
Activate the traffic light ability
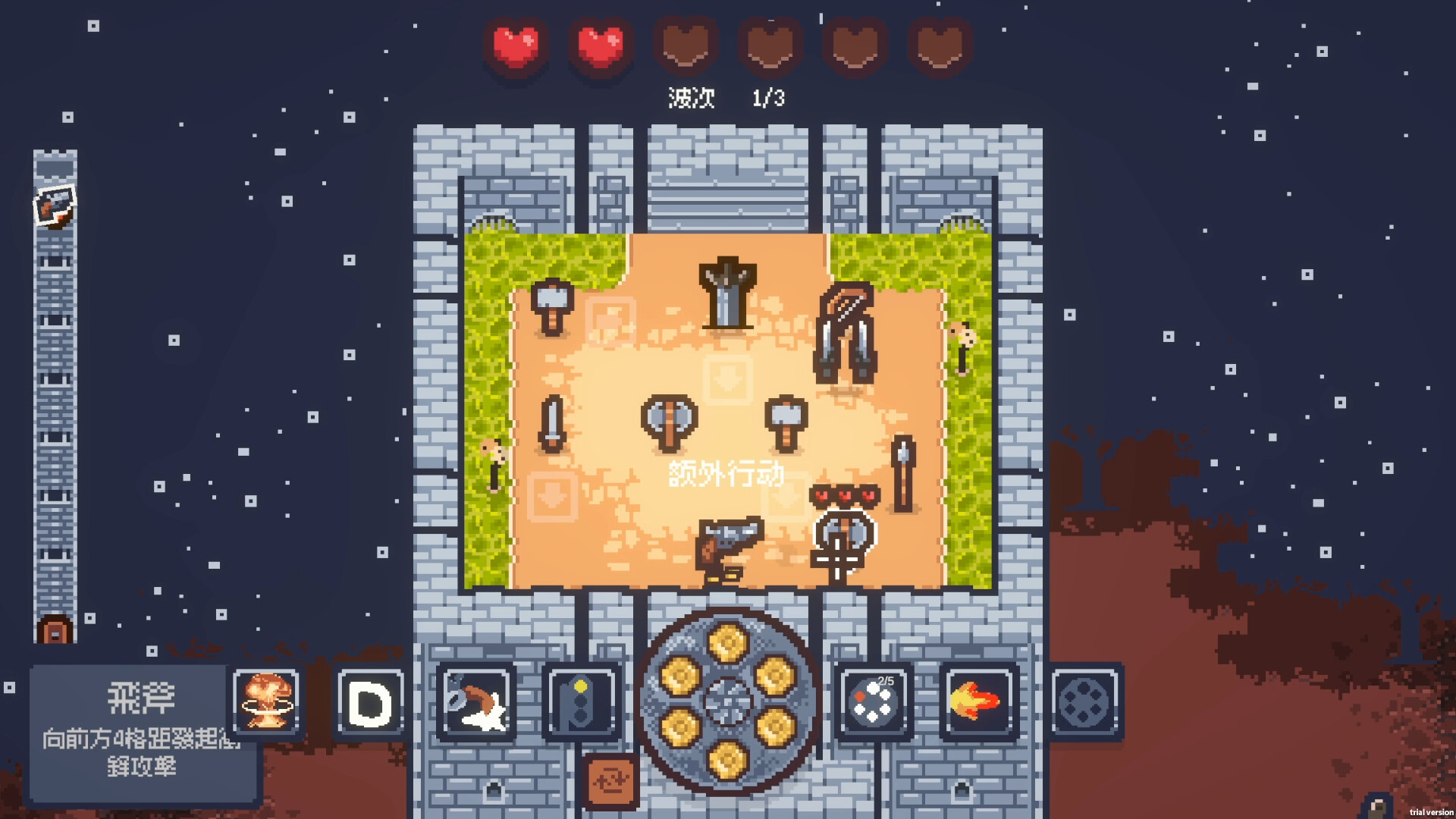point(581,702)
